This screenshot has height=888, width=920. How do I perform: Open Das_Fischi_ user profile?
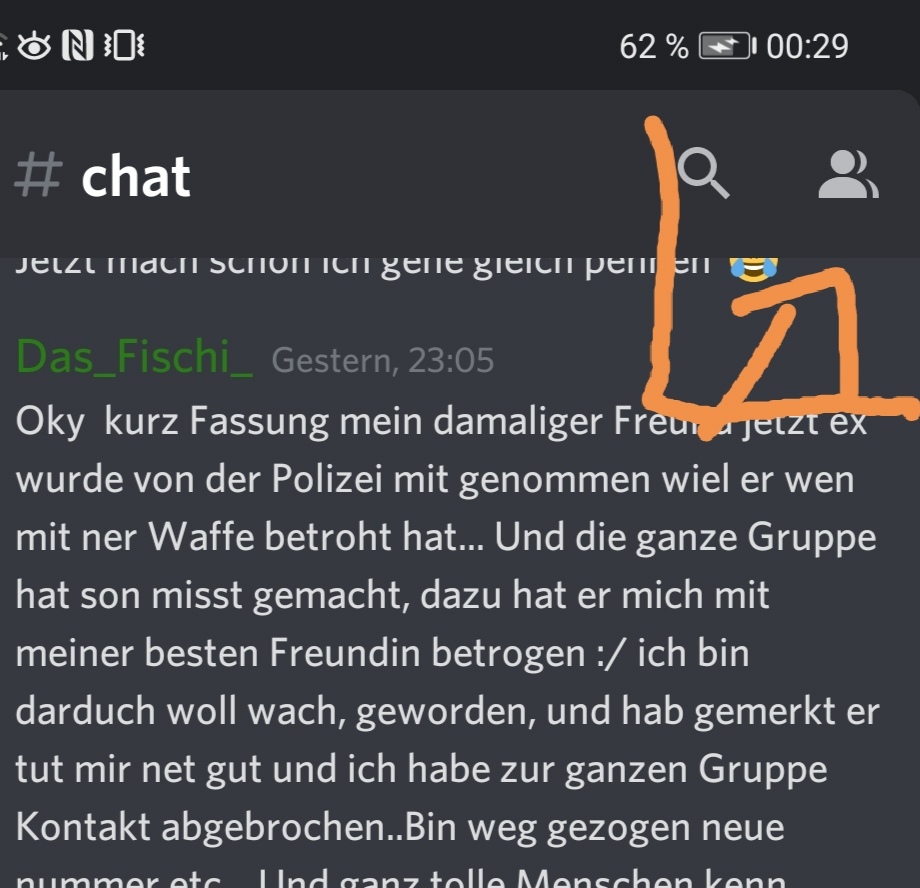pos(134,356)
